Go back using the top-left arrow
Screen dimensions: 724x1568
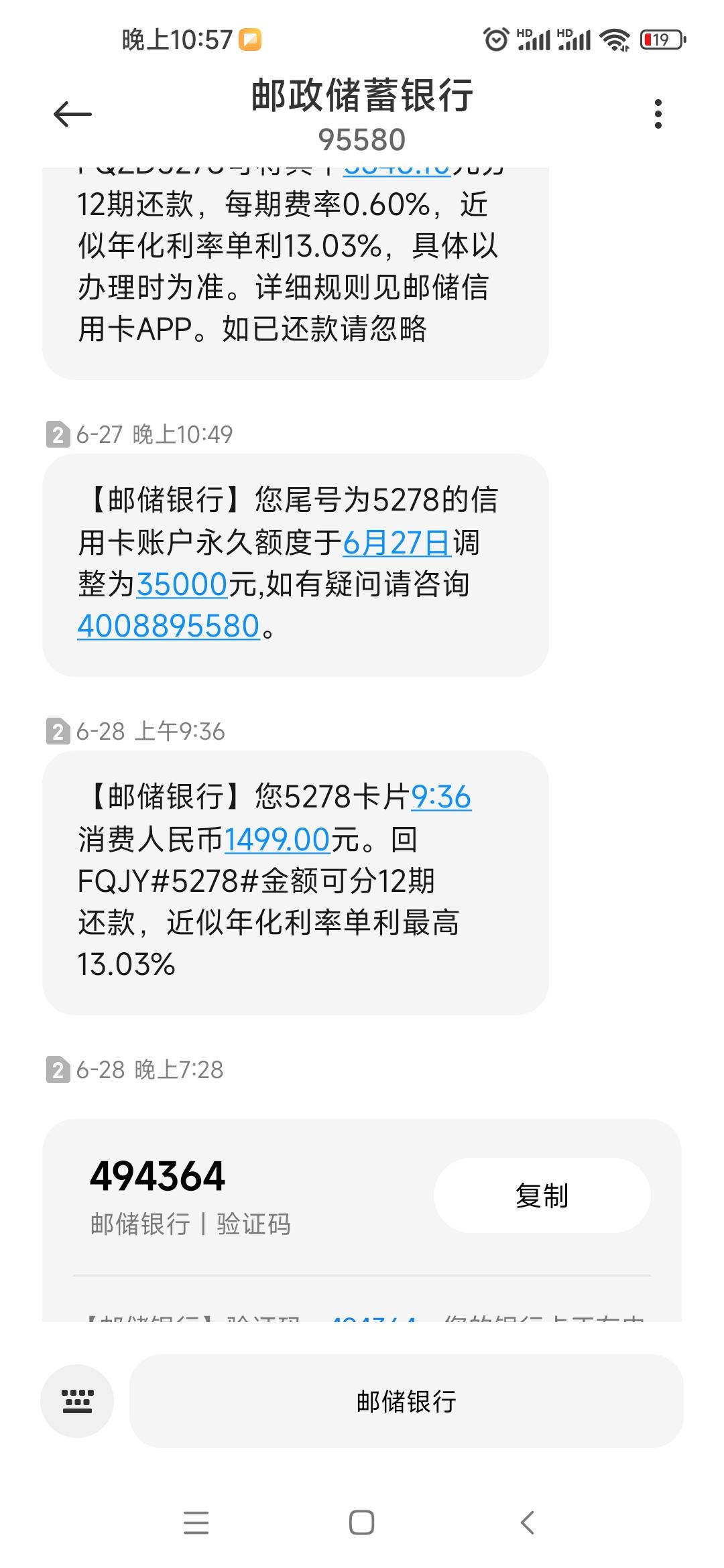tap(72, 114)
